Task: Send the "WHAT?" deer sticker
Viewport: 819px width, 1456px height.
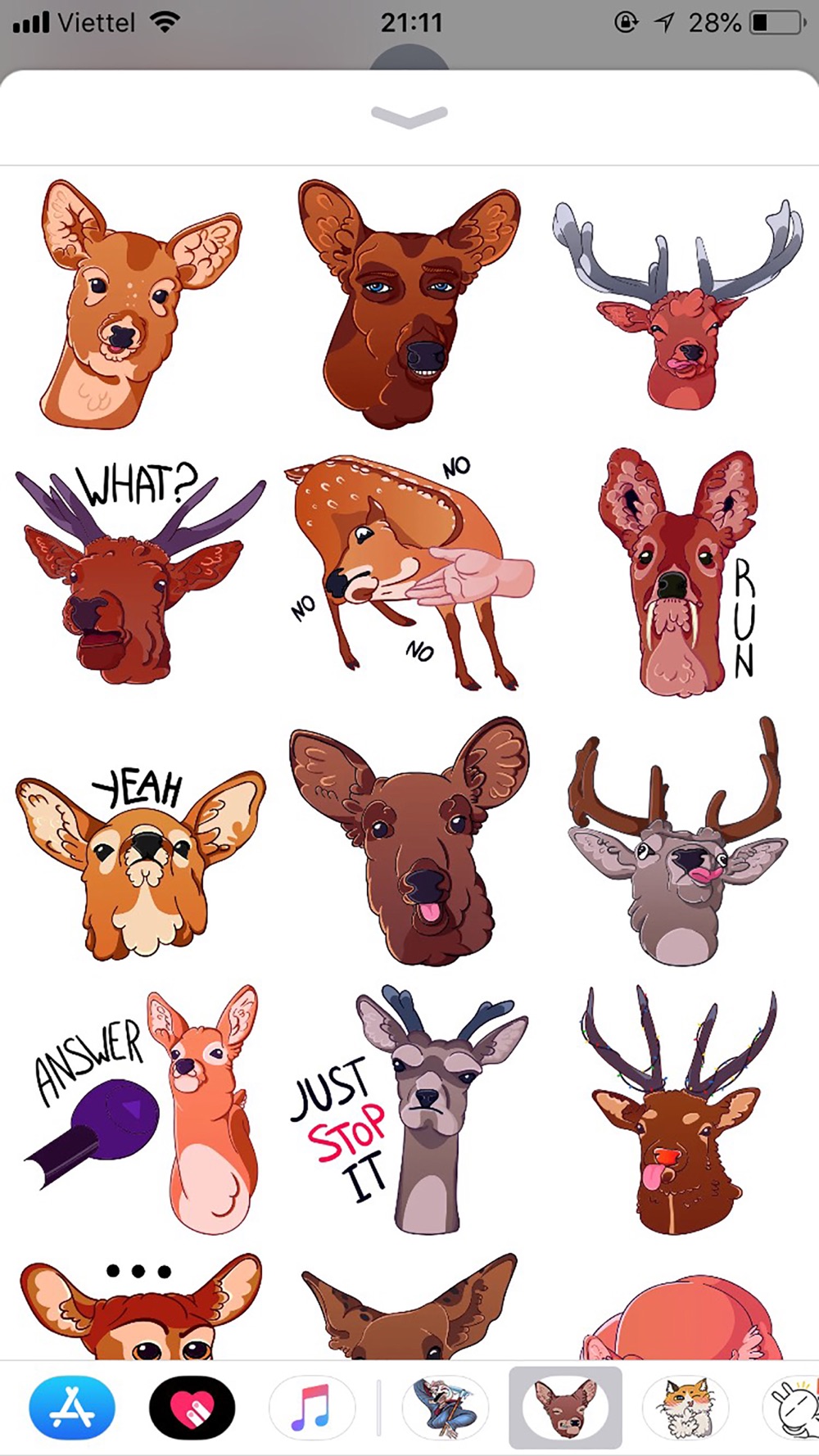Action: click(140, 572)
